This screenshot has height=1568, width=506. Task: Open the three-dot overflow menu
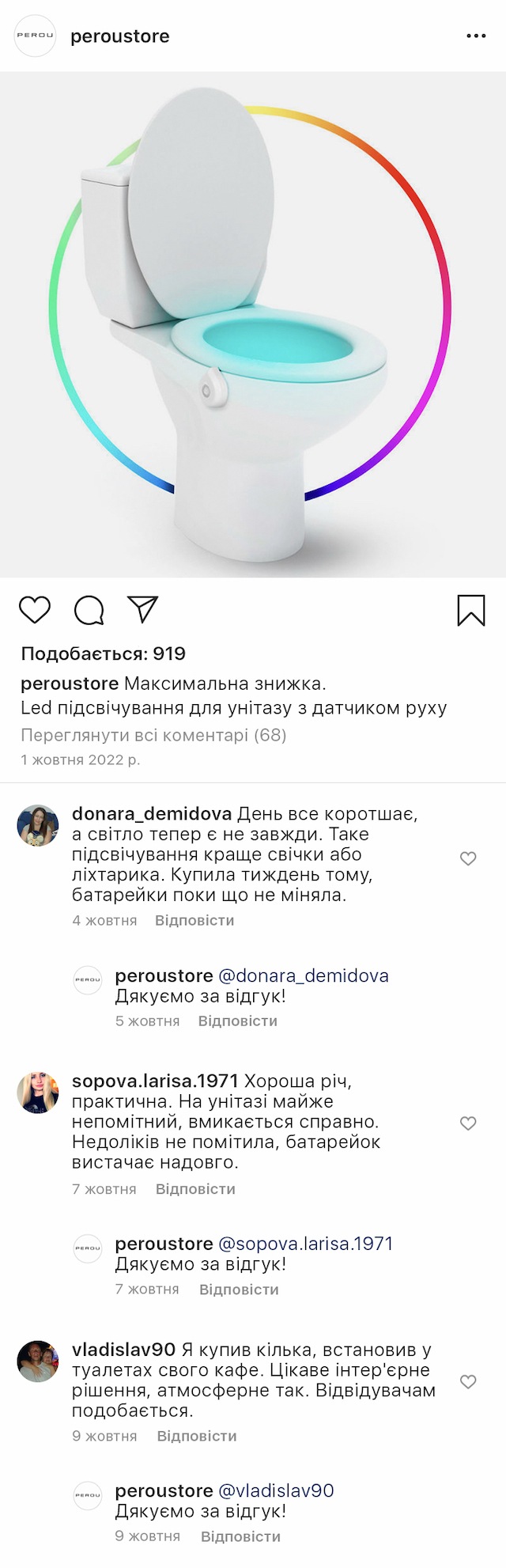coord(476,36)
